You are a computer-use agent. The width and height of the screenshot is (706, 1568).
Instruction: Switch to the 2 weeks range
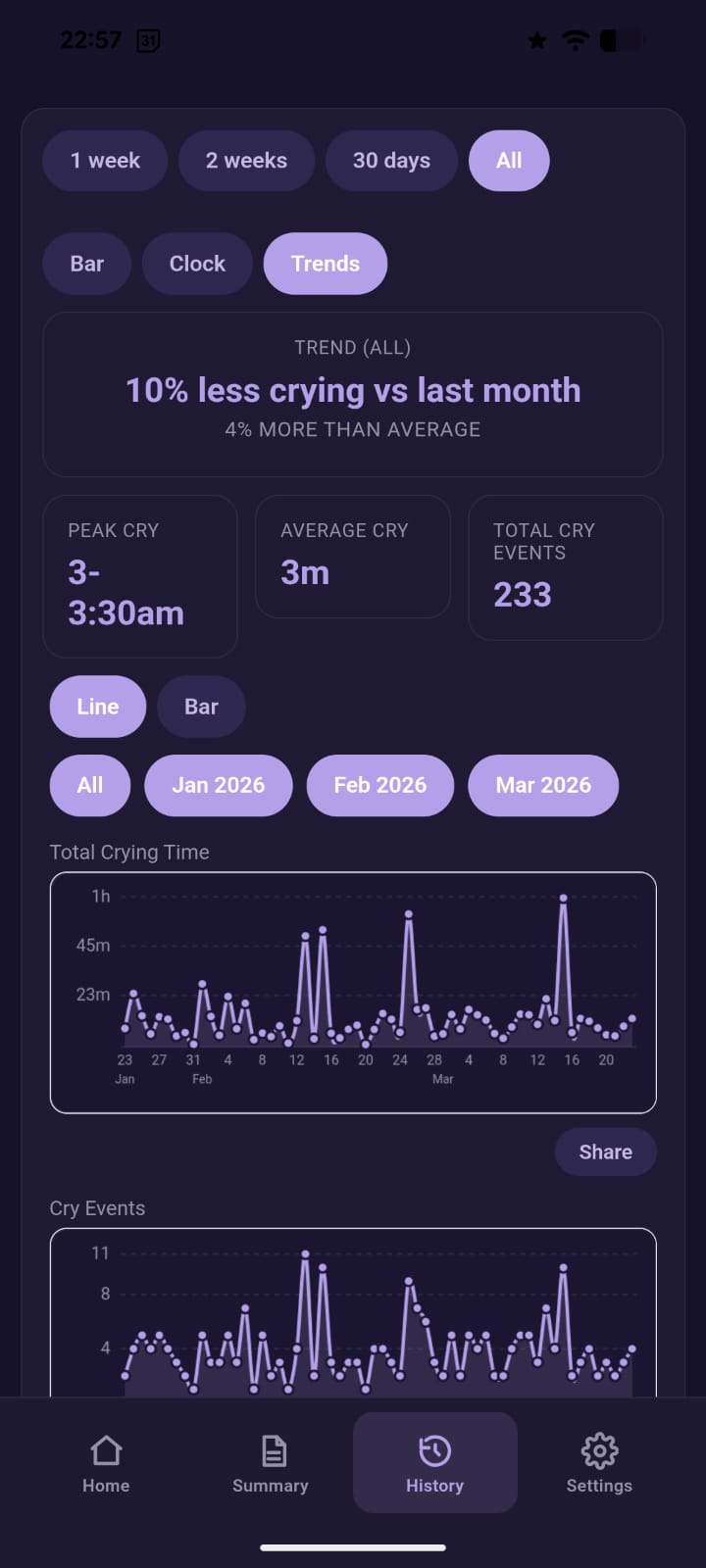[x=246, y=161]
